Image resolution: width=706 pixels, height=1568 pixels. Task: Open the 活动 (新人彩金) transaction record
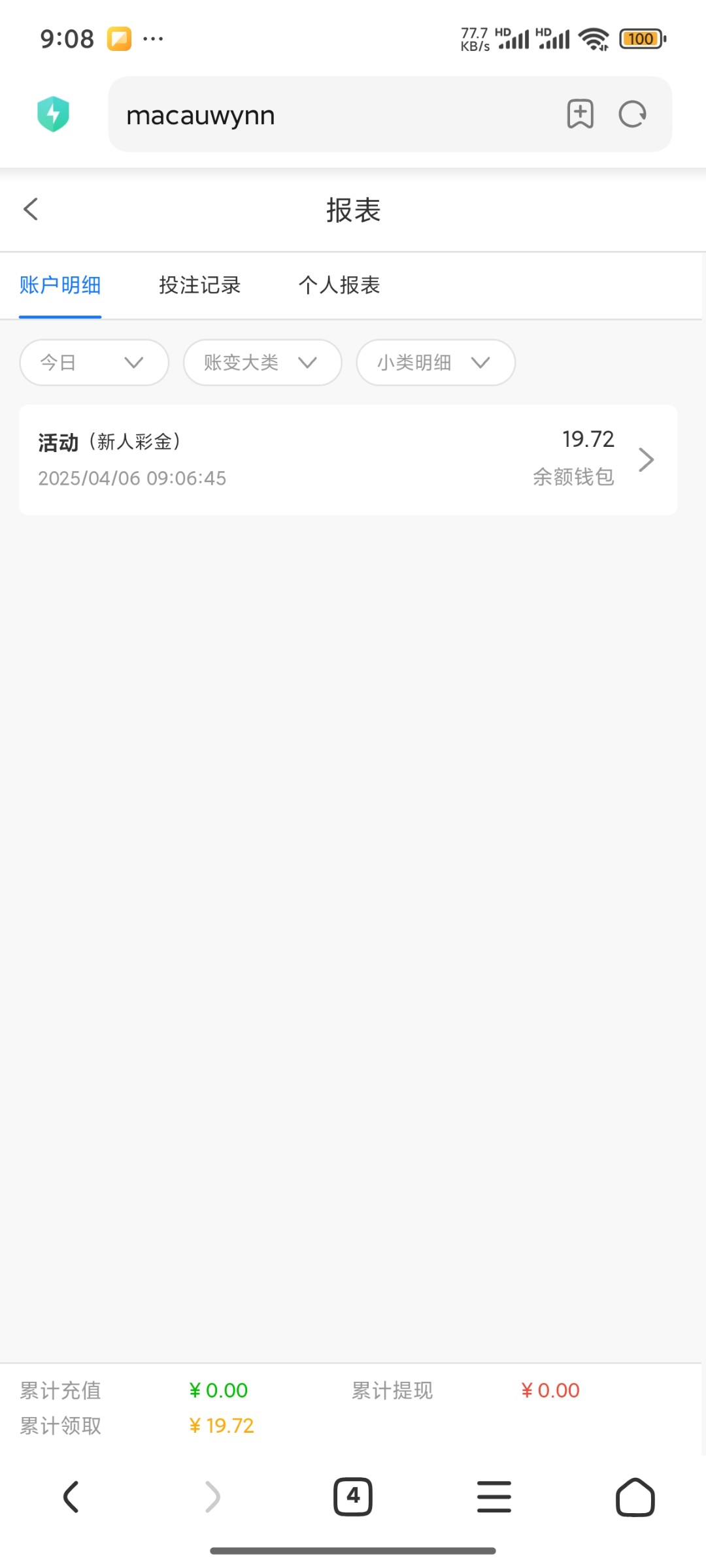(x=348, y=460)
